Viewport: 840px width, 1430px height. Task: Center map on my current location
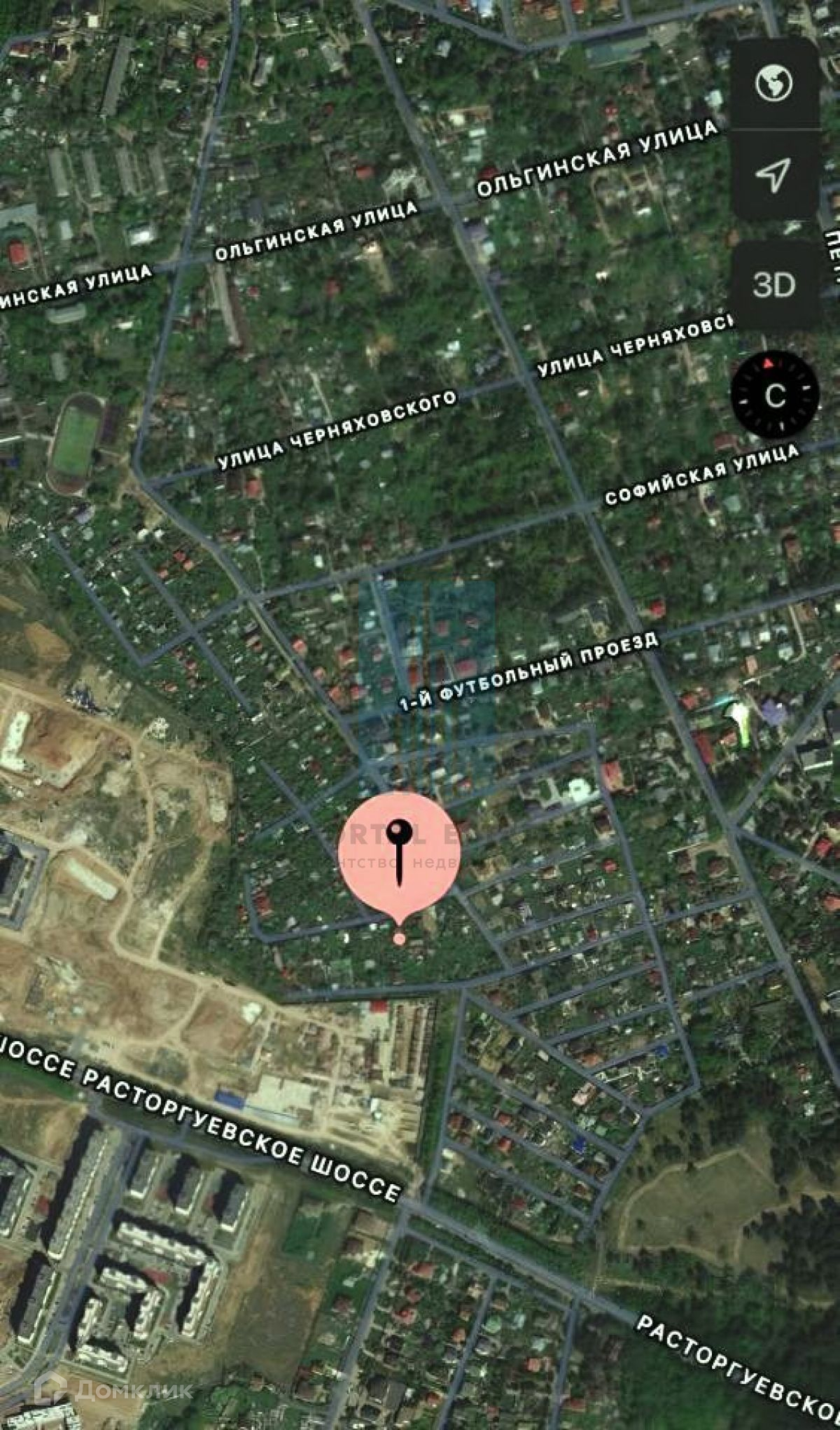pyautogui.click(x=774, y=174)
